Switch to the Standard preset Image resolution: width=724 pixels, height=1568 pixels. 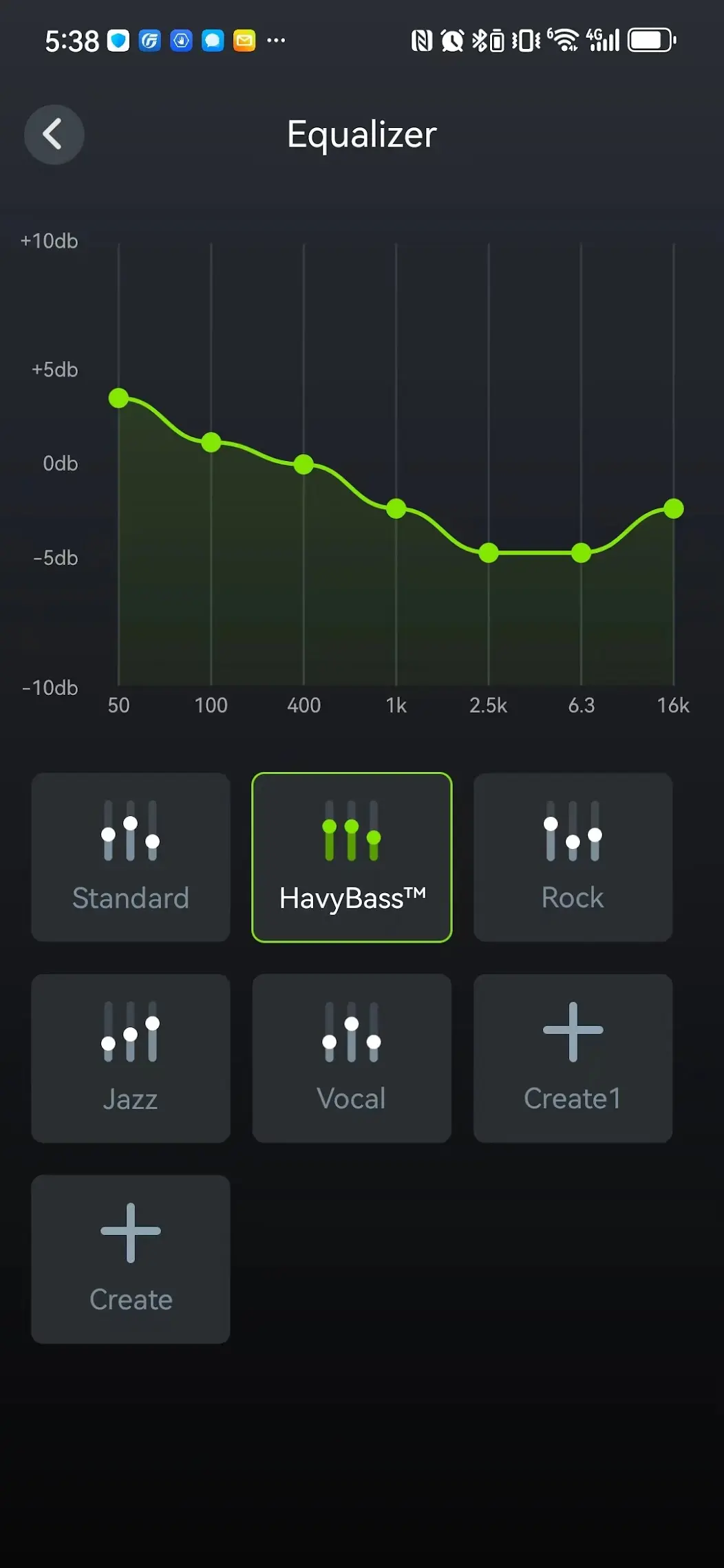point(130,857)
